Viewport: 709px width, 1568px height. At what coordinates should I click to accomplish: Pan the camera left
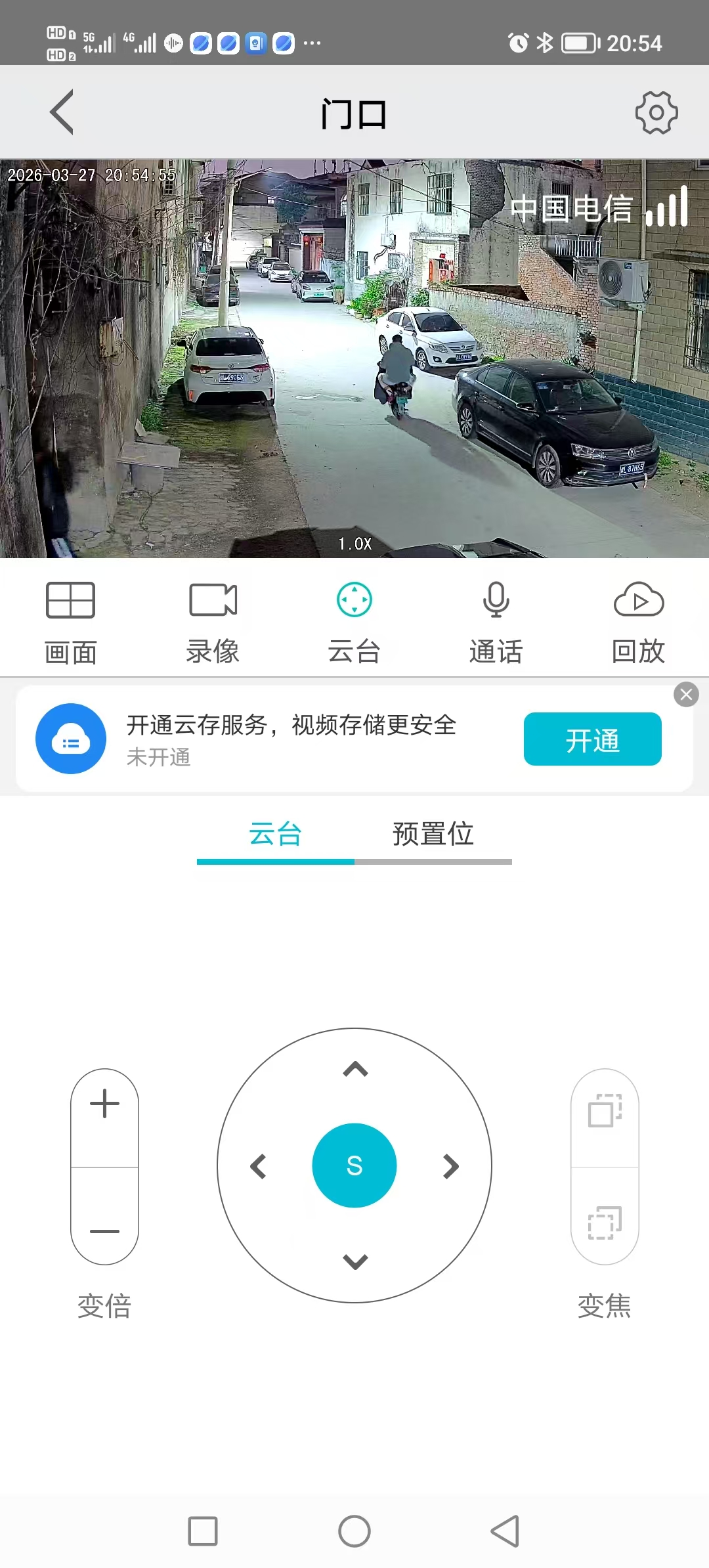(x=259, y=1167)
